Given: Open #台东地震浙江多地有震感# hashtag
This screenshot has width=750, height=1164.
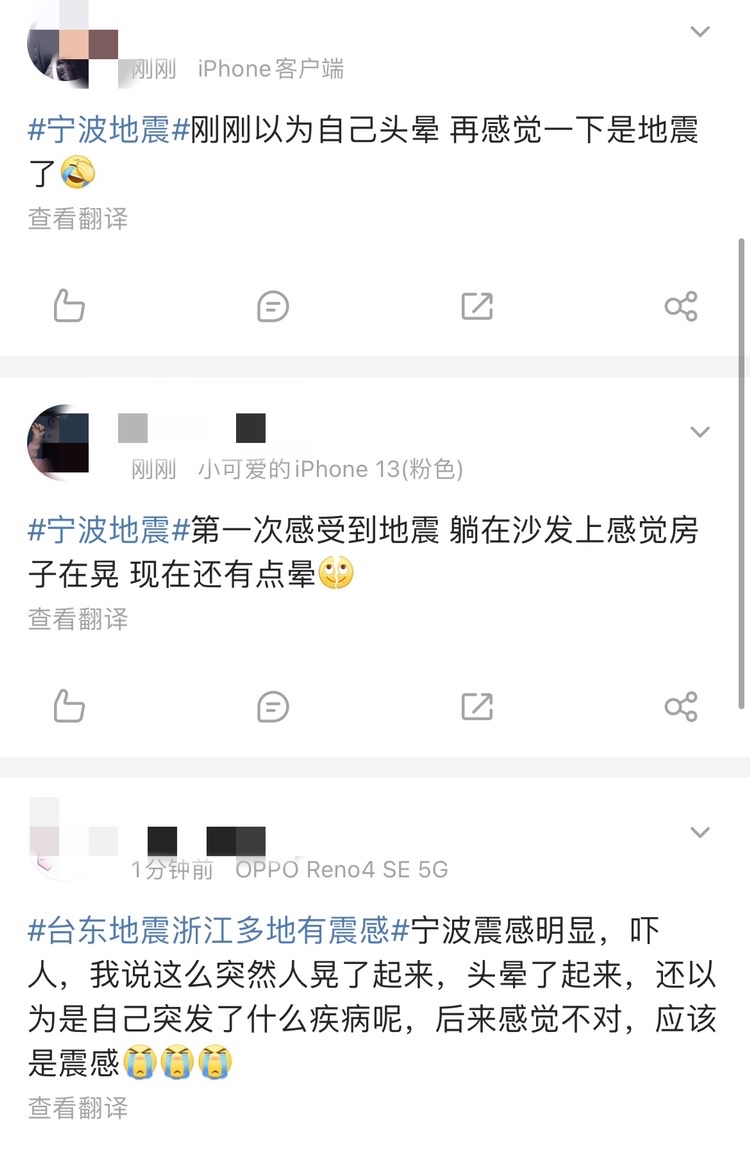Looking at the screenshot, I should [218, 931].
